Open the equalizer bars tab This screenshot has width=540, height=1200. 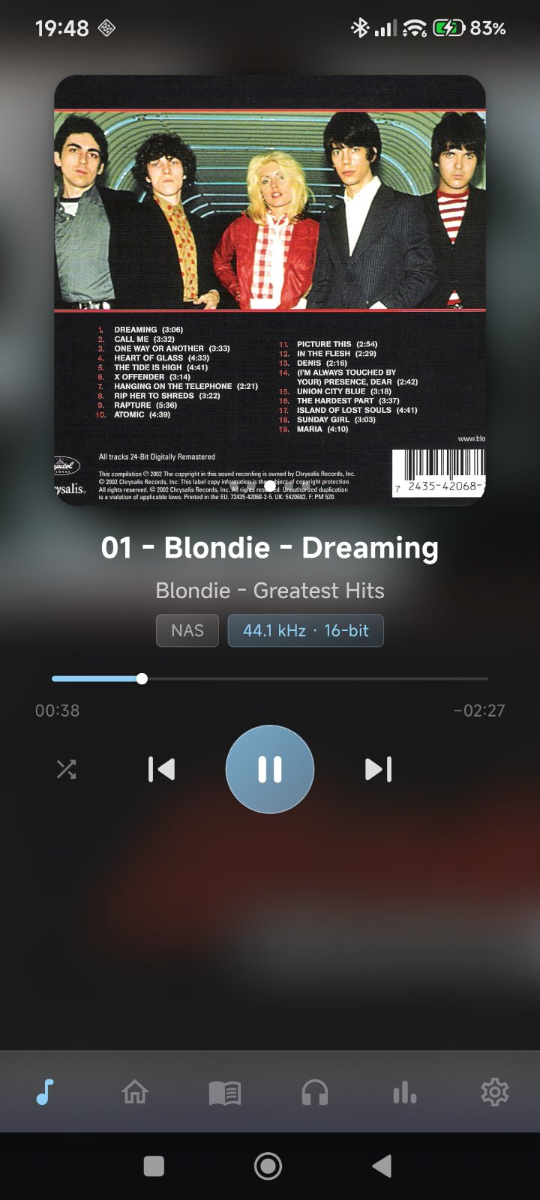tap(405, 1092)
